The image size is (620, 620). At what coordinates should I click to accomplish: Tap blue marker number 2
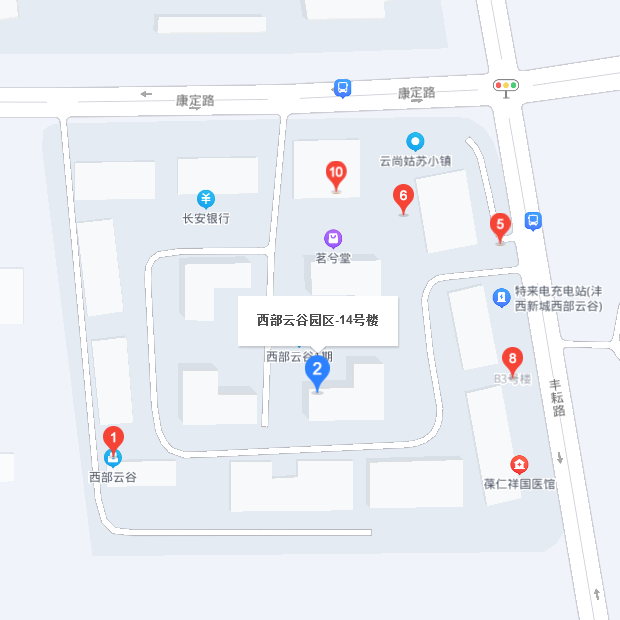click(317, 371)
